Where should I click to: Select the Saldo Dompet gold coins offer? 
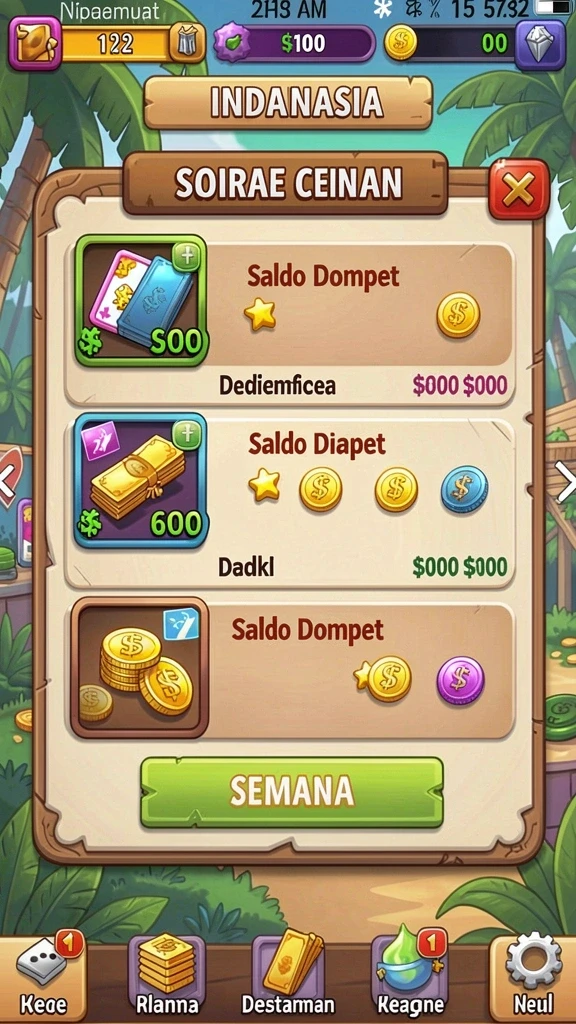pyautogui.click(x=291, y=667)
